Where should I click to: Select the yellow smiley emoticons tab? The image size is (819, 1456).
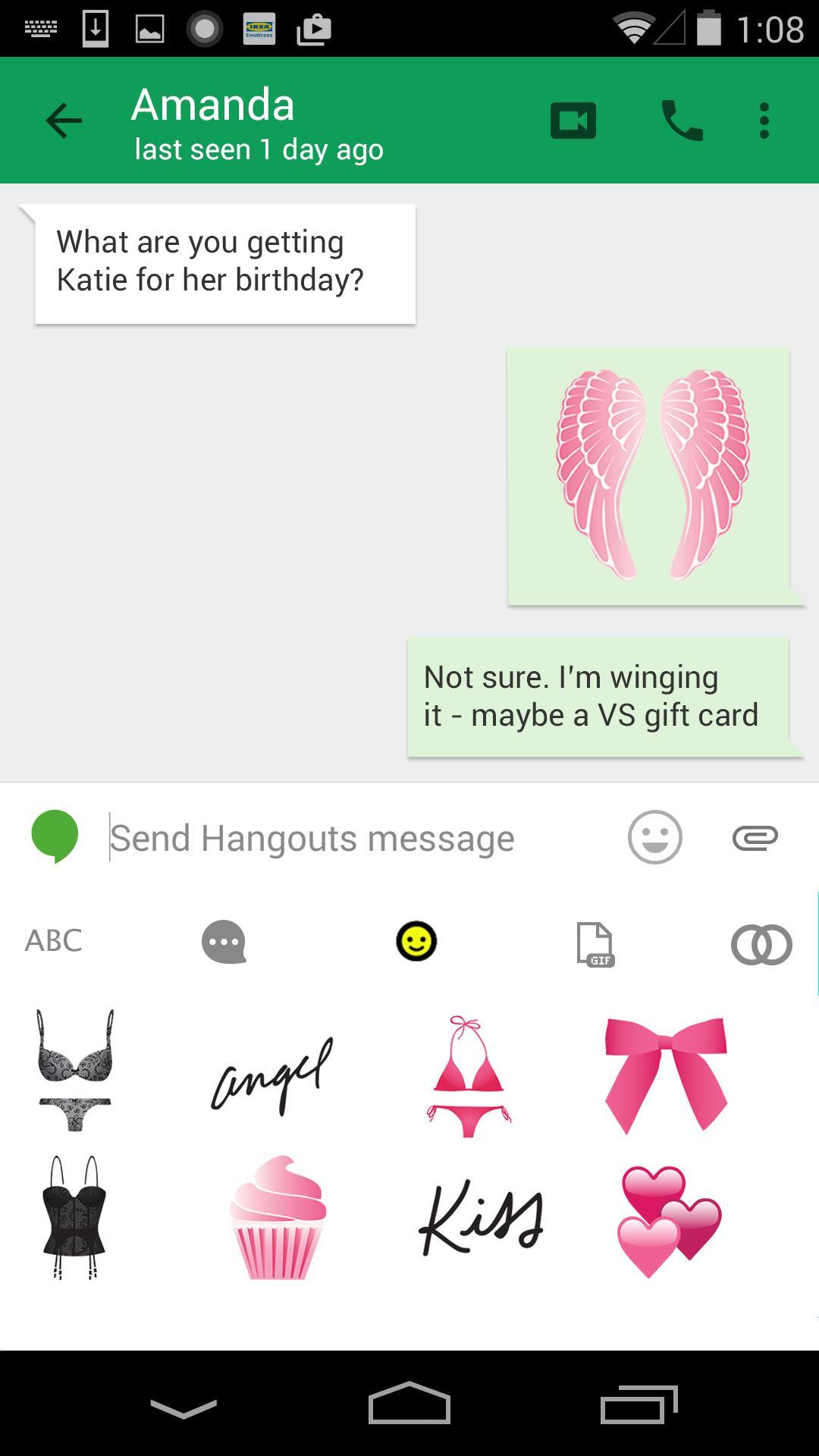[416, 942]
